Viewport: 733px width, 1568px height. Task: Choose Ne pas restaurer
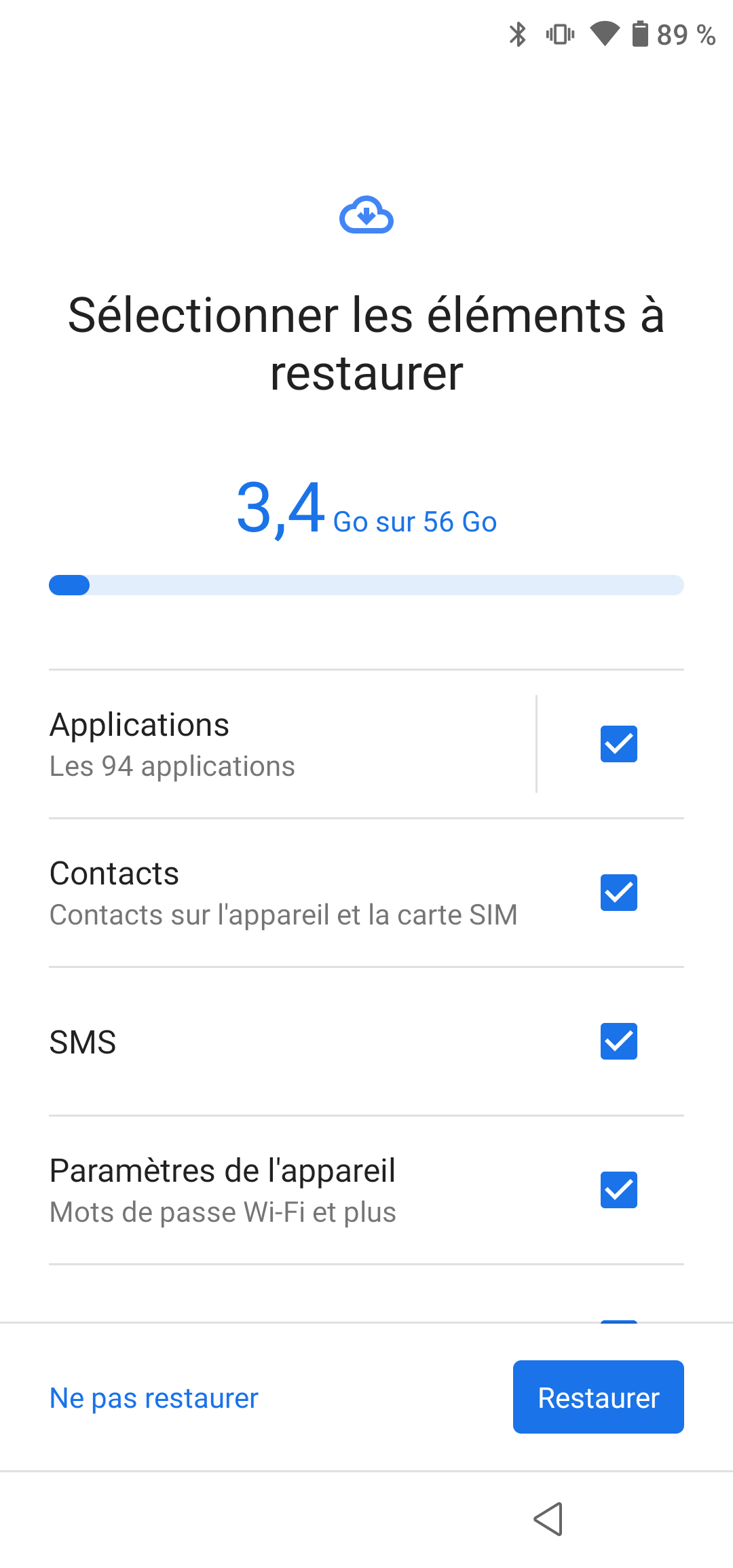[x=154, y=1398]
